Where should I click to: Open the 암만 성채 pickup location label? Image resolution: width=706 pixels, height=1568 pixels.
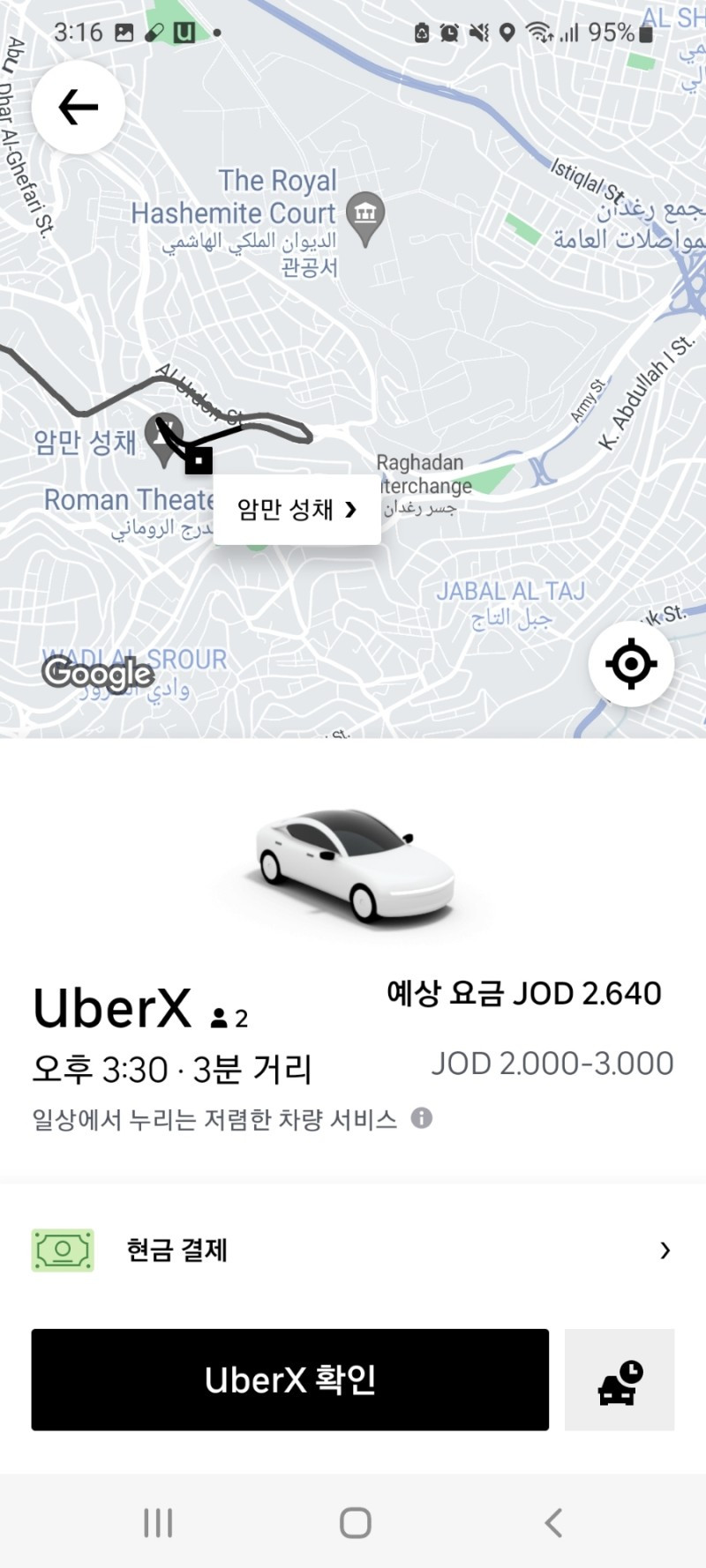[x=297, y=510]
